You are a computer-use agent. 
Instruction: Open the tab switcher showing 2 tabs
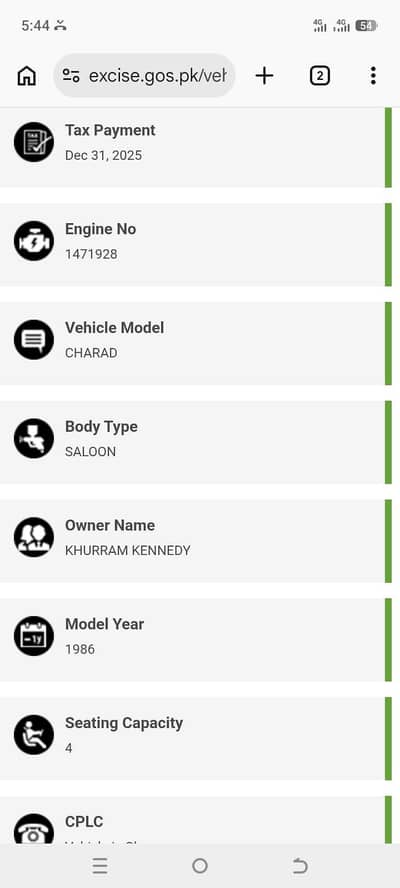pyautogui.click(x=320, y=75)
